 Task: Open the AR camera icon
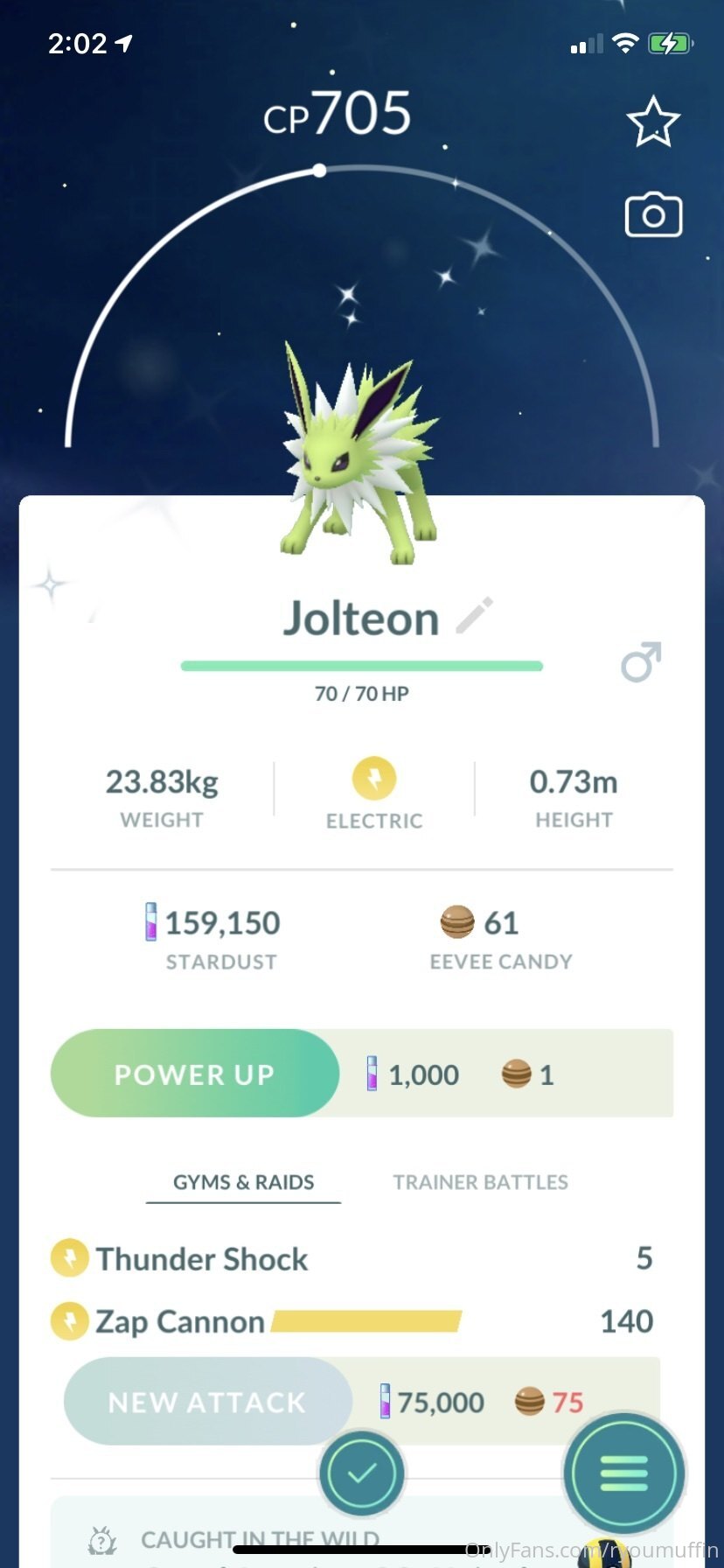tap(653, 214)
